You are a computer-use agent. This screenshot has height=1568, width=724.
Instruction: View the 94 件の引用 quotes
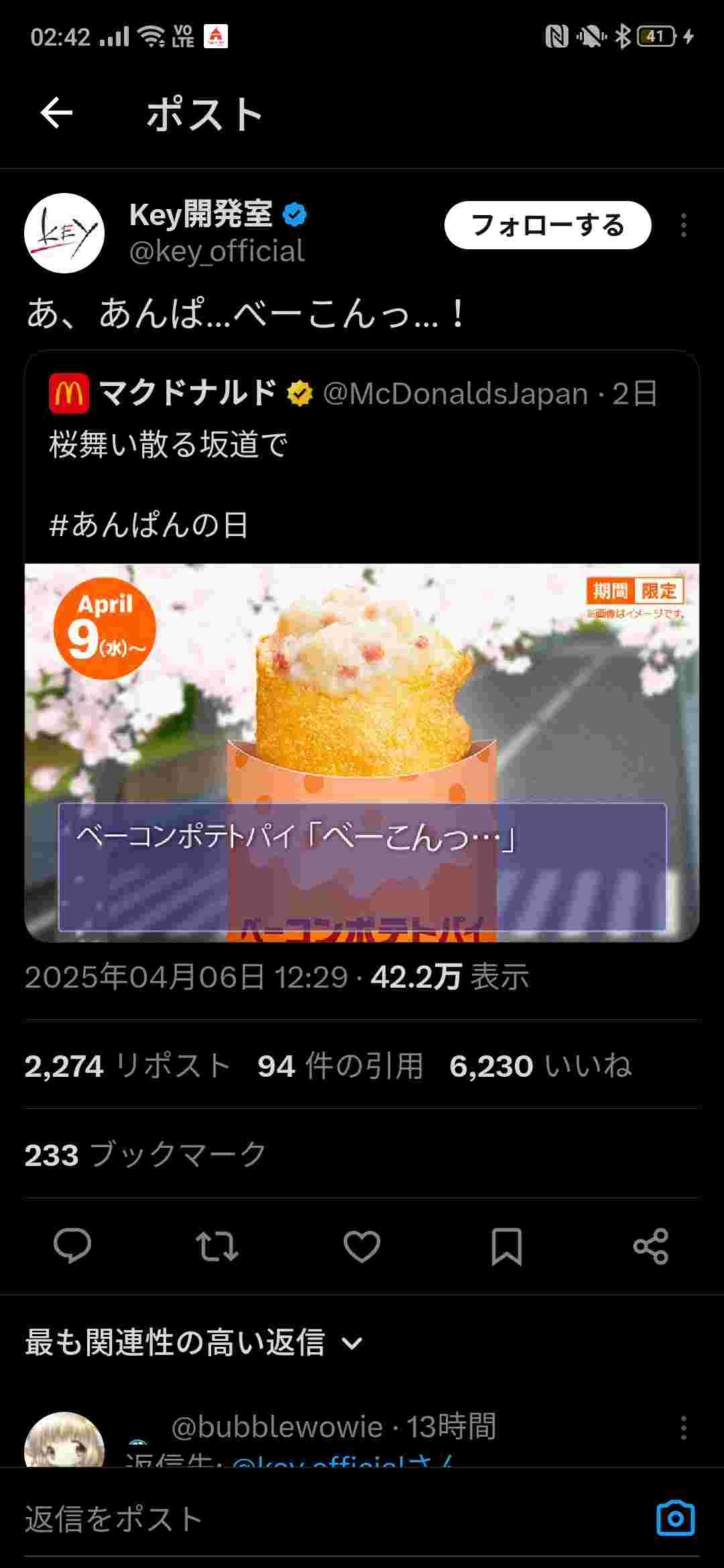(340, 1066)
